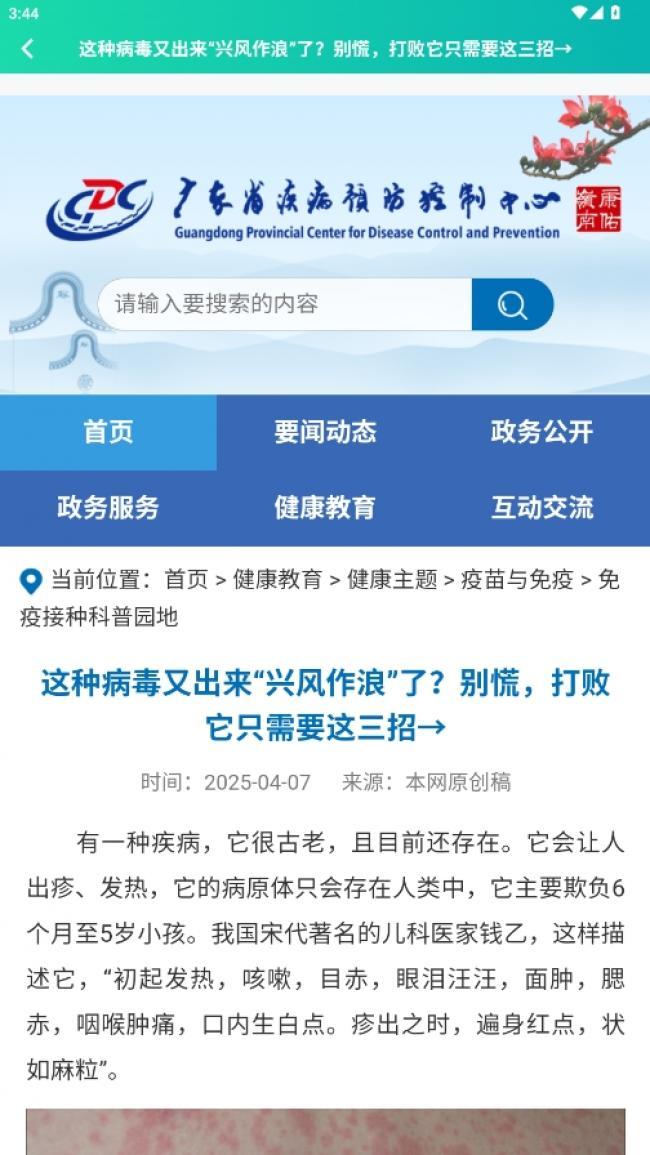
Task: Open the 政务公开 section
Action: (x=541, y=432)
